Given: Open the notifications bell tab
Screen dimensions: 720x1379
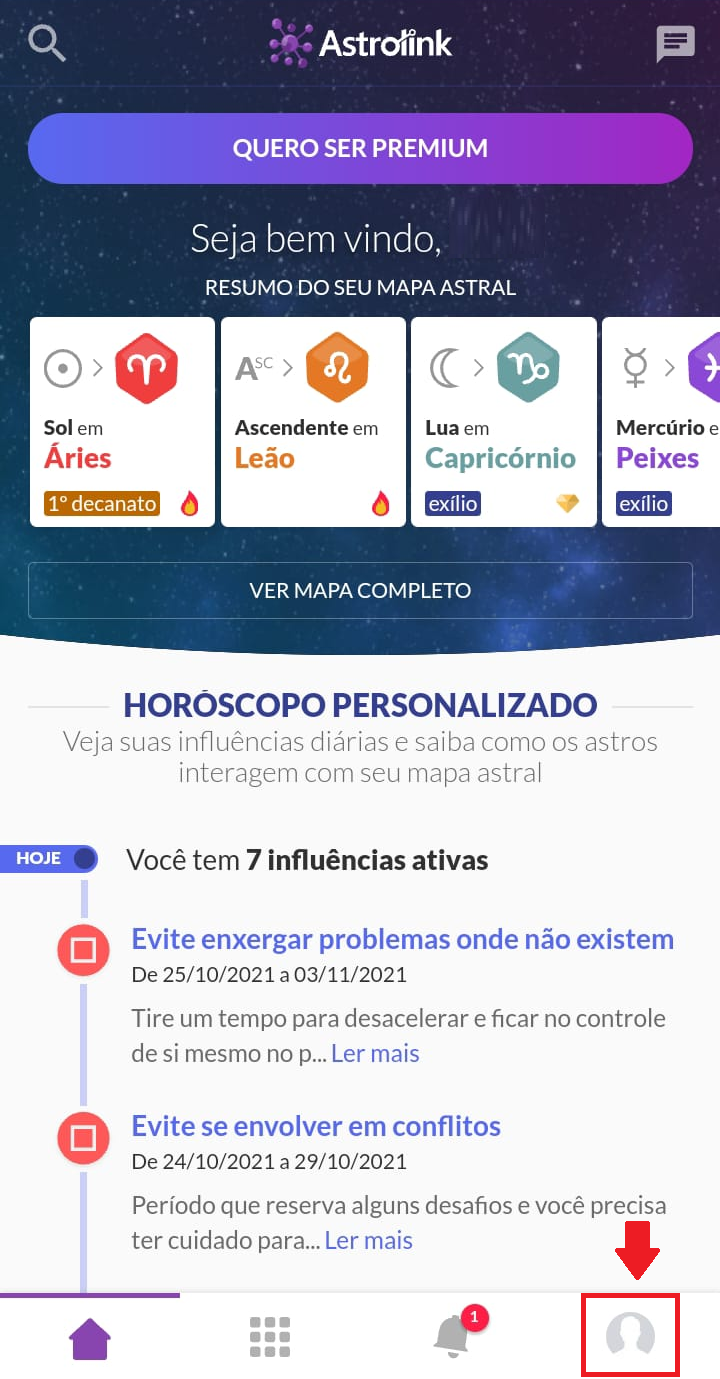Looking at the screenshot, I should pyautogui.click(x=452, y=1337).
